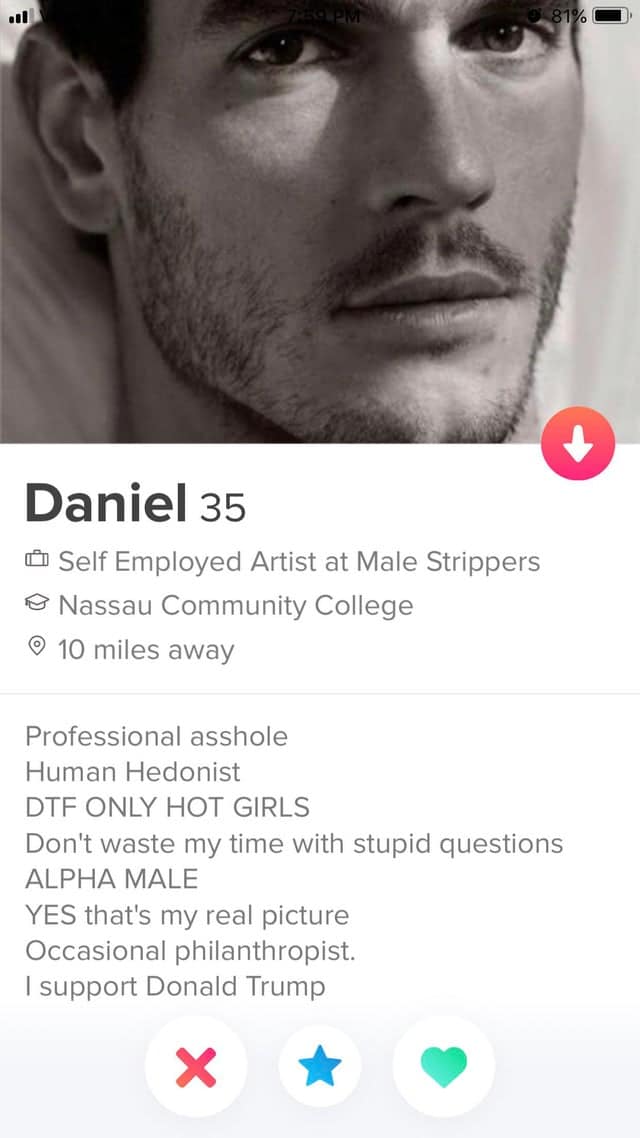Image resolution: width=640 pixels, height=1138 pixels.
Task: Like Daniel with the green heart
Action: [443, 1067]
